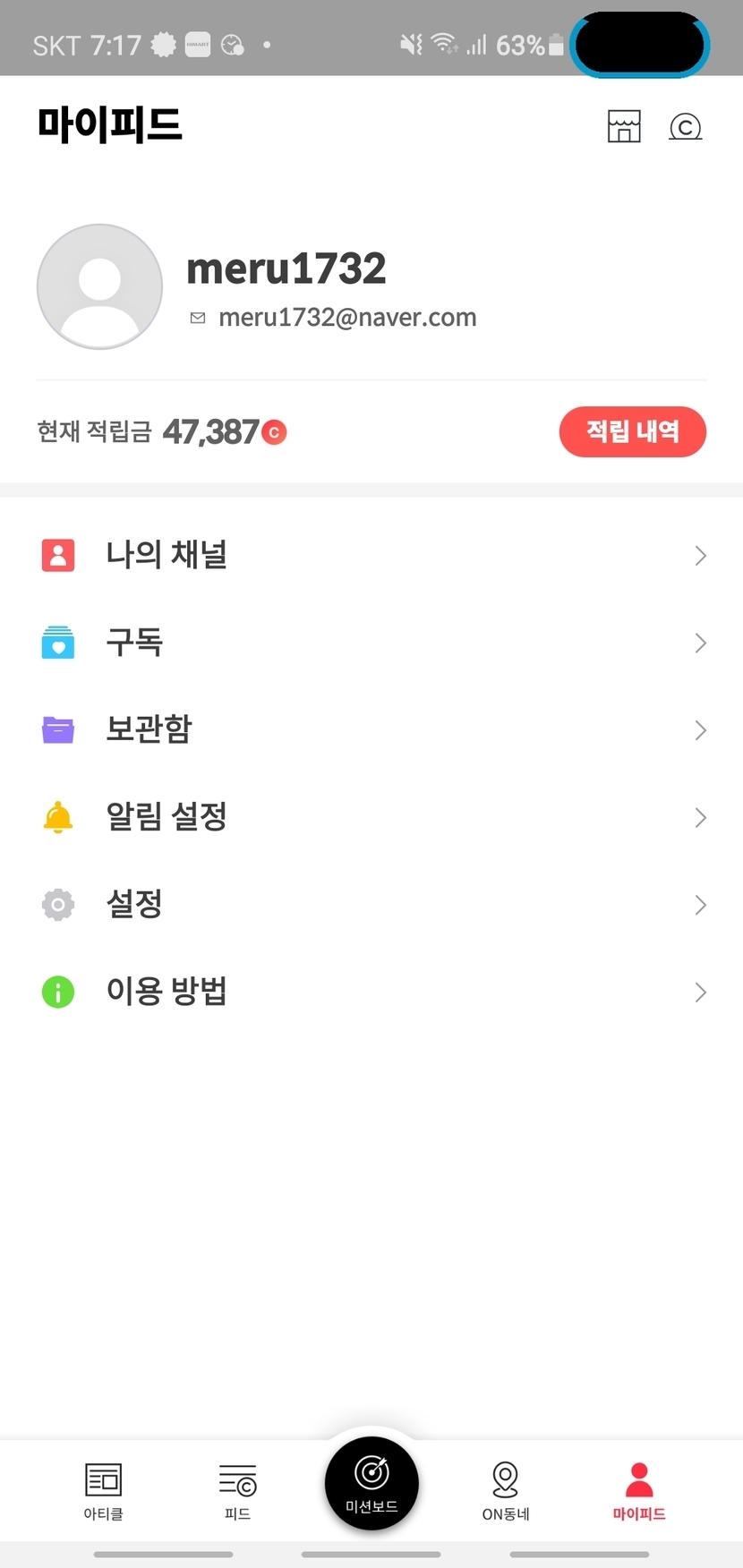Switch to the ON동네 tab
This screenshot has width=743, height=1568.
tap(506, 1491)
